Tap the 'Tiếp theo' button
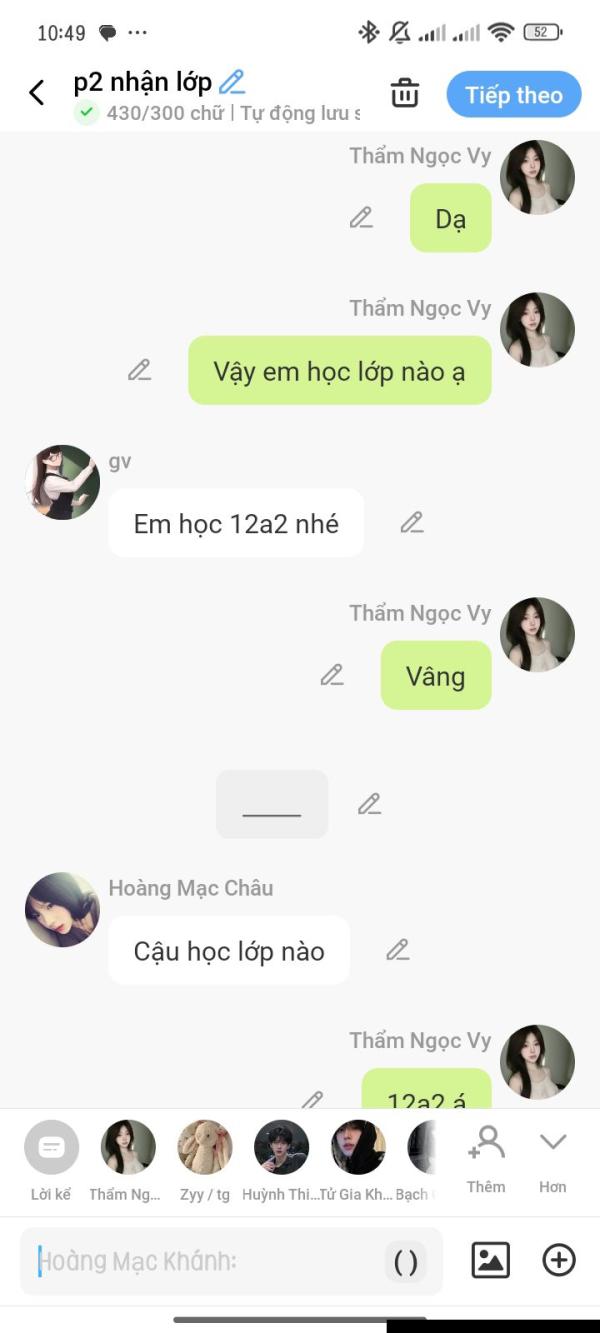Screen dimensions: 600x1333 [513, 95]
